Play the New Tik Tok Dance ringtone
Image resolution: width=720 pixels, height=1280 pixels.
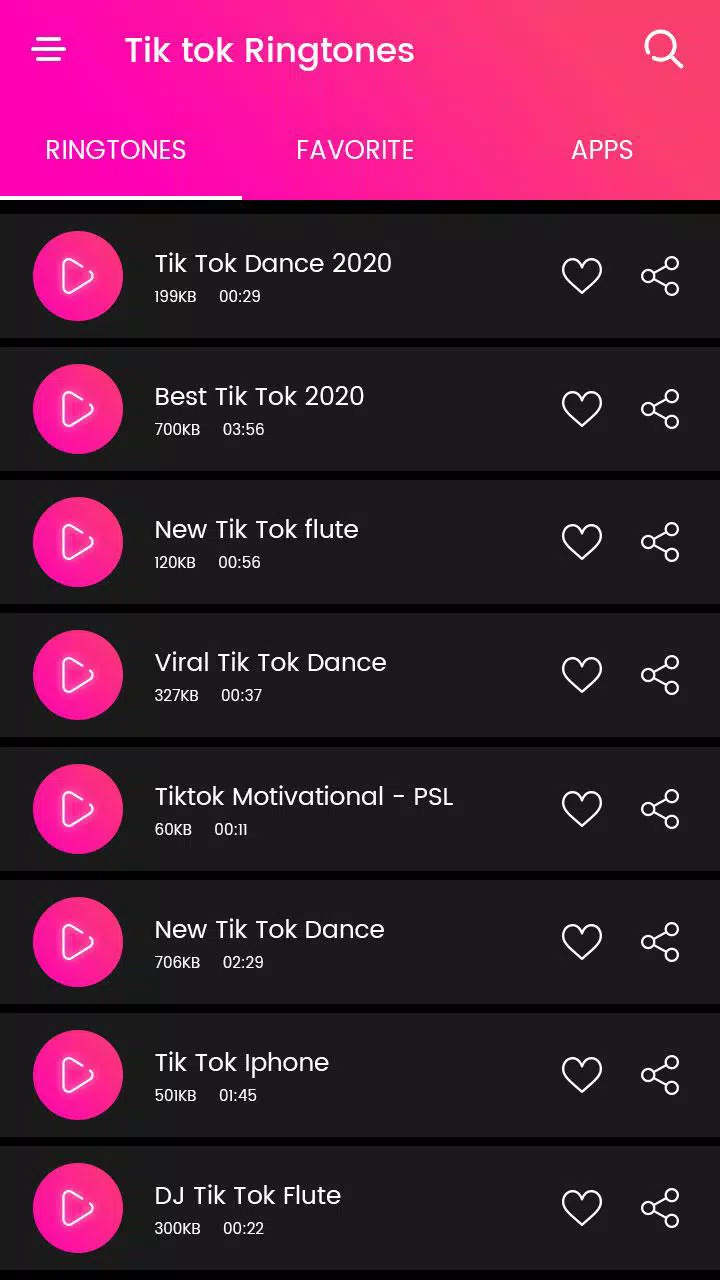pyautogui.click(x=78, y=941)
